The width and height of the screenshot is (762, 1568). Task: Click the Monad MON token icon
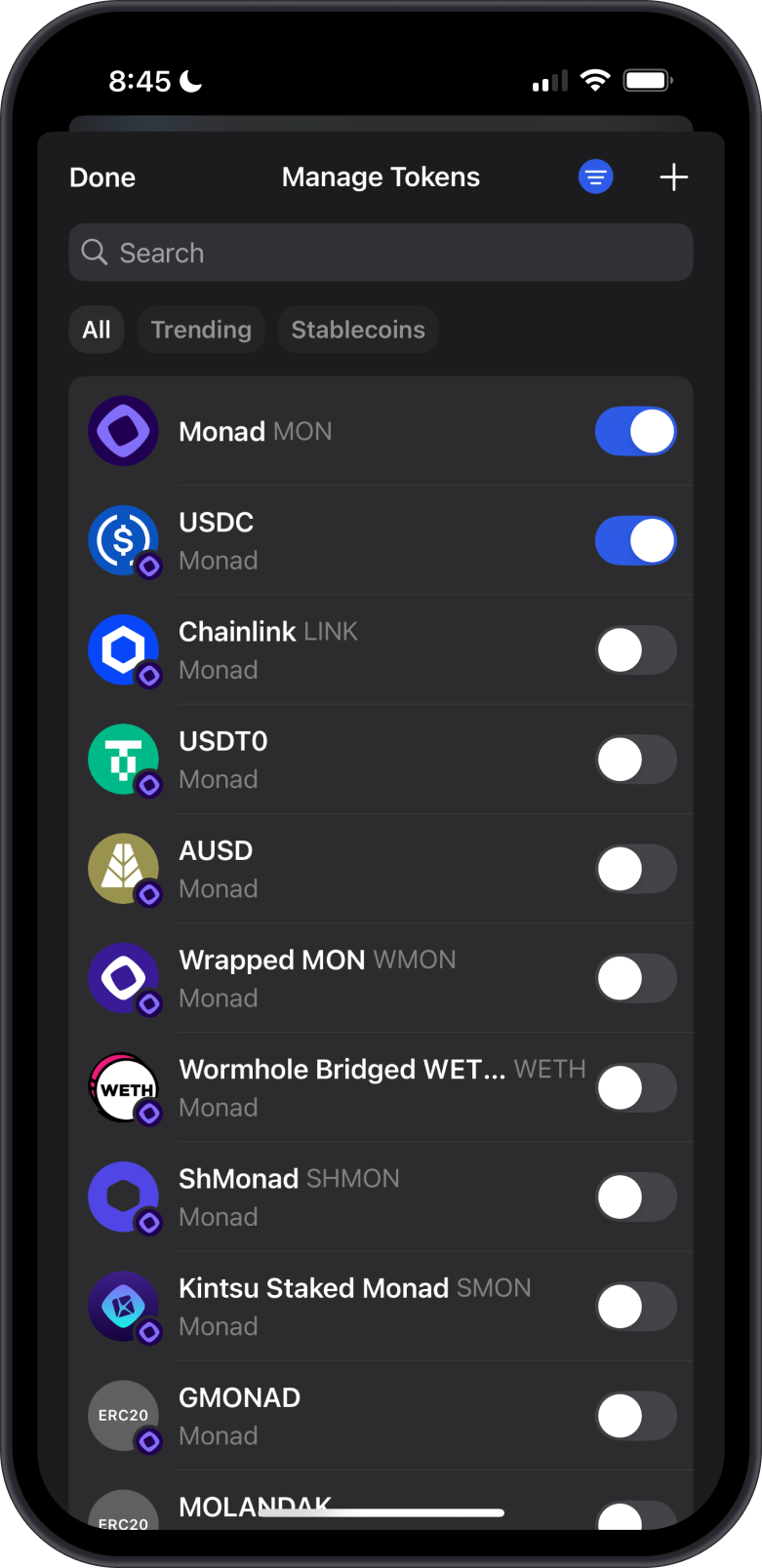pyautogui.click(x=123, y=430)
